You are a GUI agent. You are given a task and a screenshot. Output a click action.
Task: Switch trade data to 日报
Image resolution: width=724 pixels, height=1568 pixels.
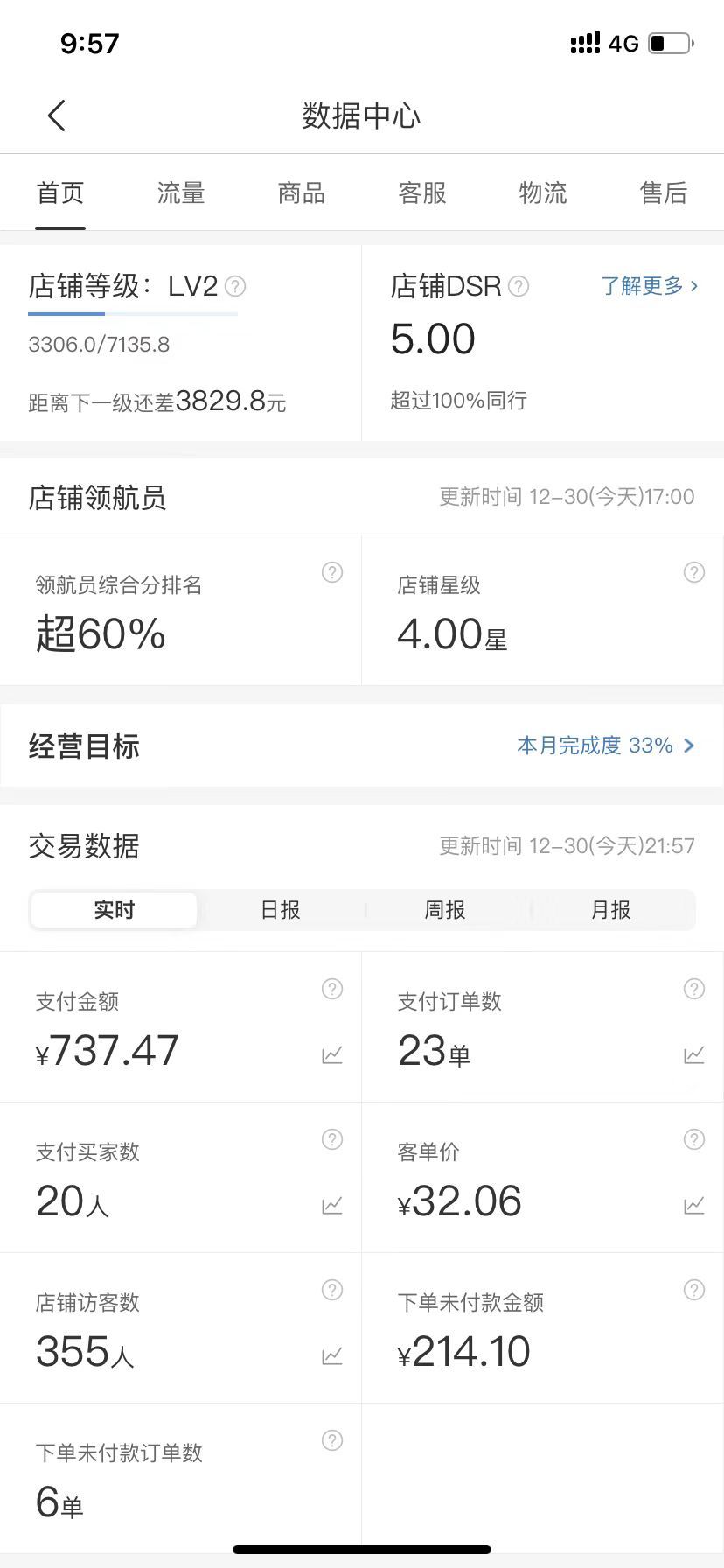(x=280, y=910)
